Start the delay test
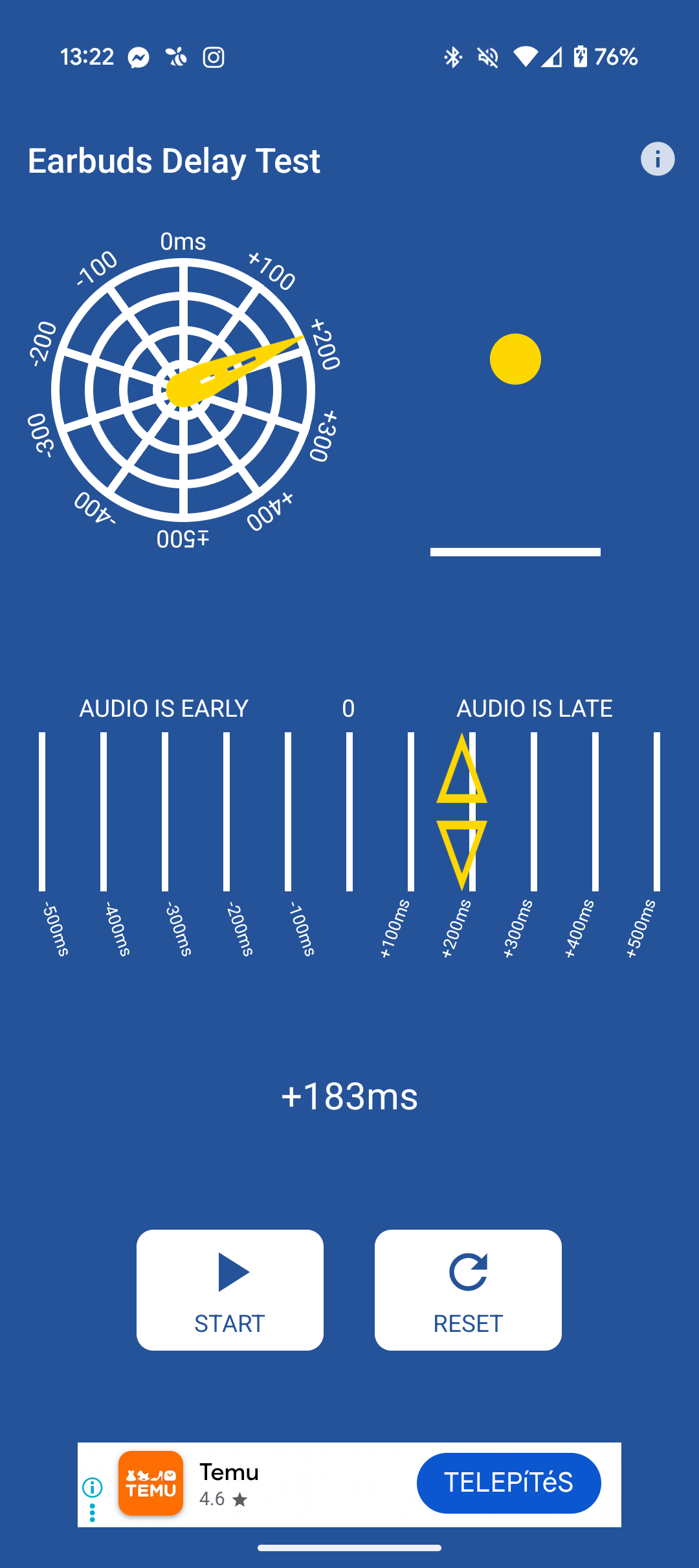This screenshot has height=1568, width=699. [x=230, y=1290]
